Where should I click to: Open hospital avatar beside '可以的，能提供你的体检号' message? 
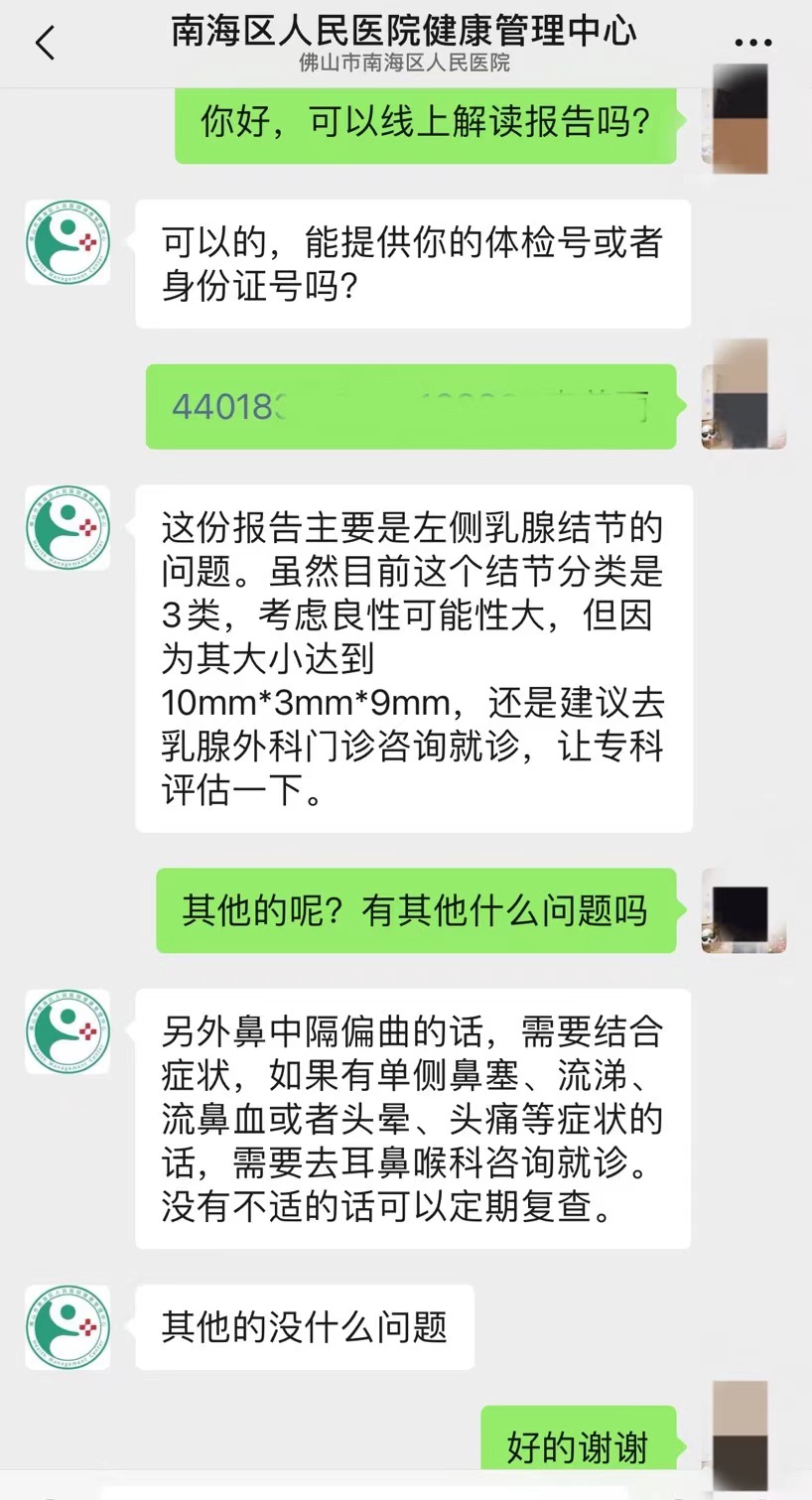(68, 242)
